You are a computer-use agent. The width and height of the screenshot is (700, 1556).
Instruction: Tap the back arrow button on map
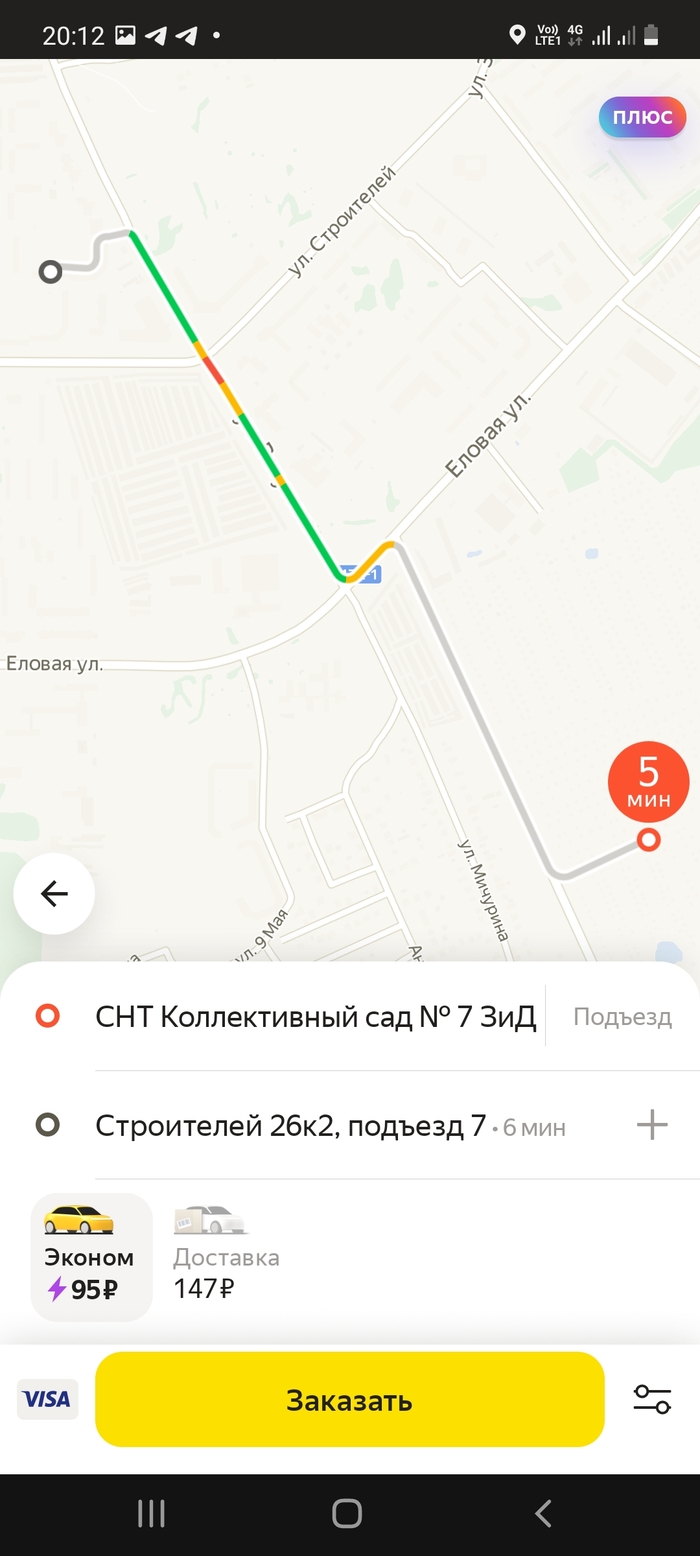54,894
